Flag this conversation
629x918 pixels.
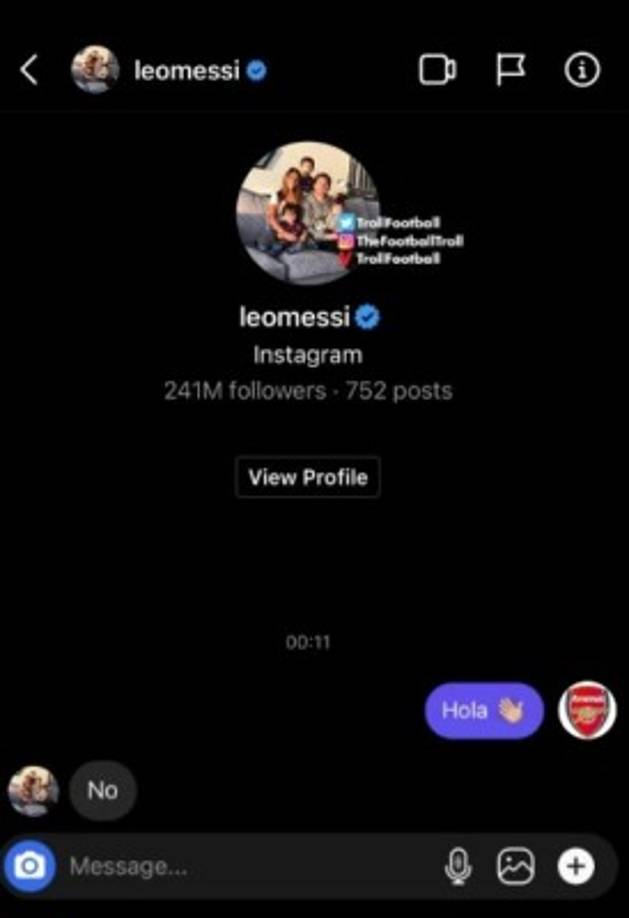[x=510, y=70]
